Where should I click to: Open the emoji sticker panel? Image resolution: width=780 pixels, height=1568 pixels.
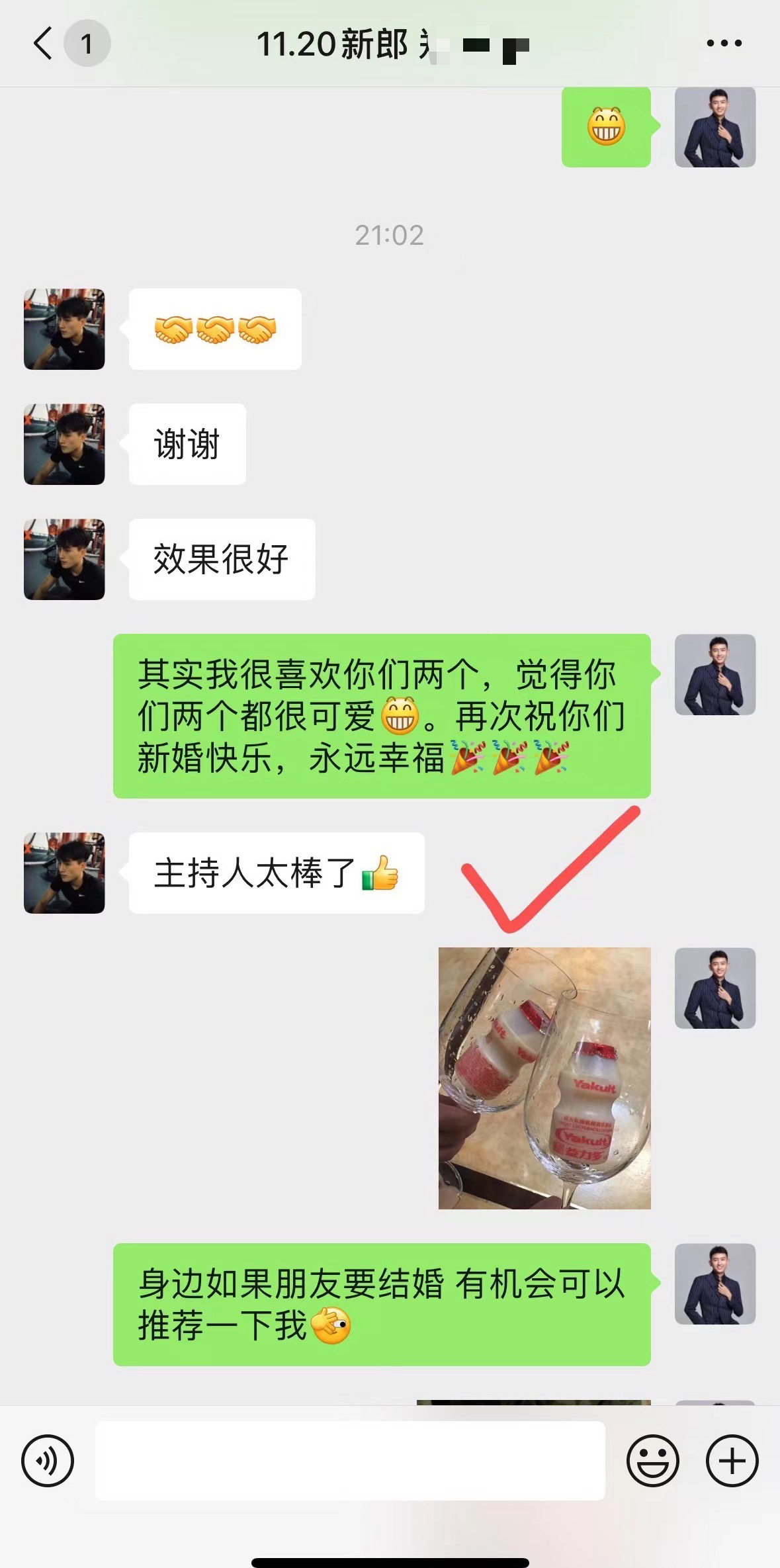click(653, 1461)
